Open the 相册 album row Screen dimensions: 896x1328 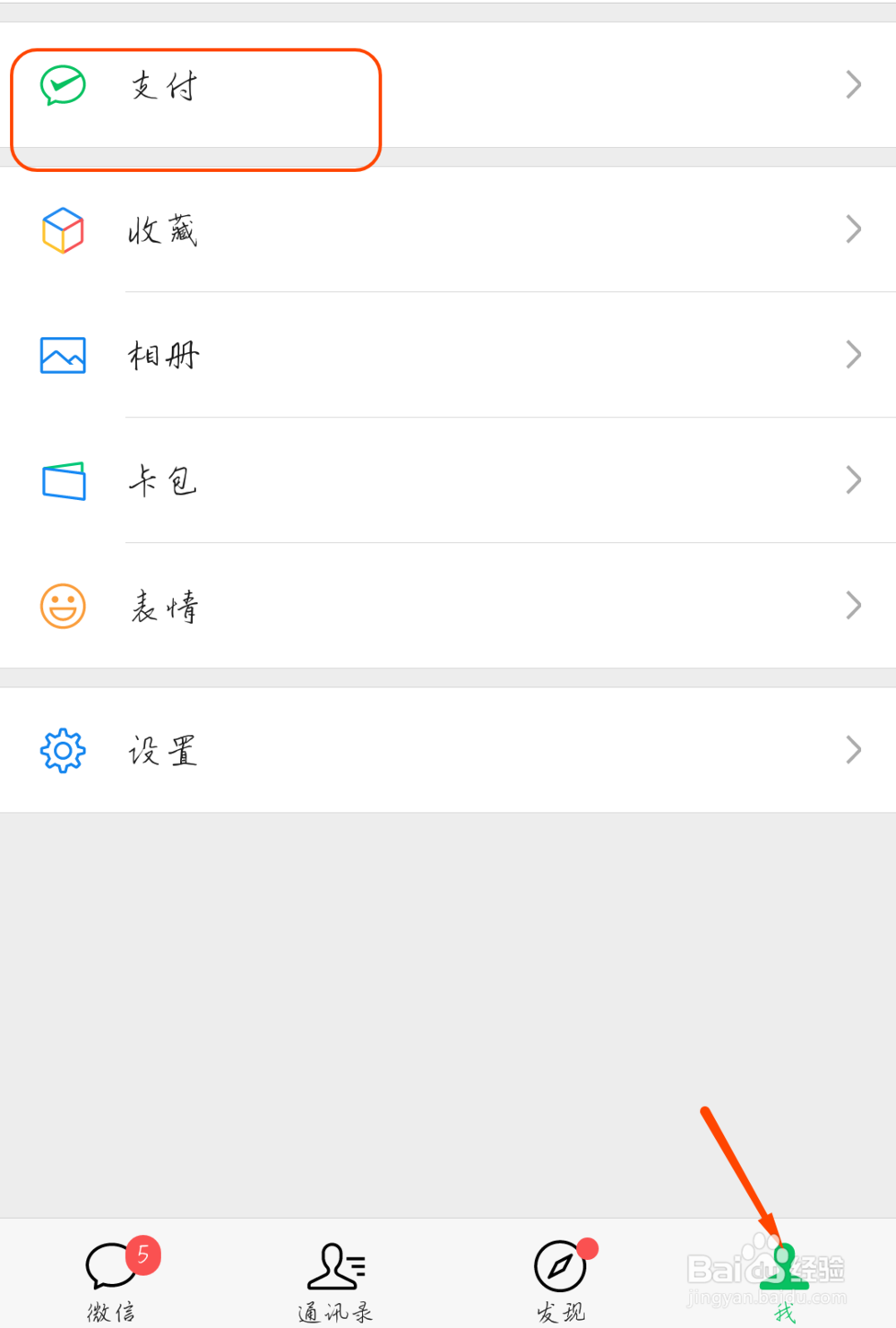448,355
